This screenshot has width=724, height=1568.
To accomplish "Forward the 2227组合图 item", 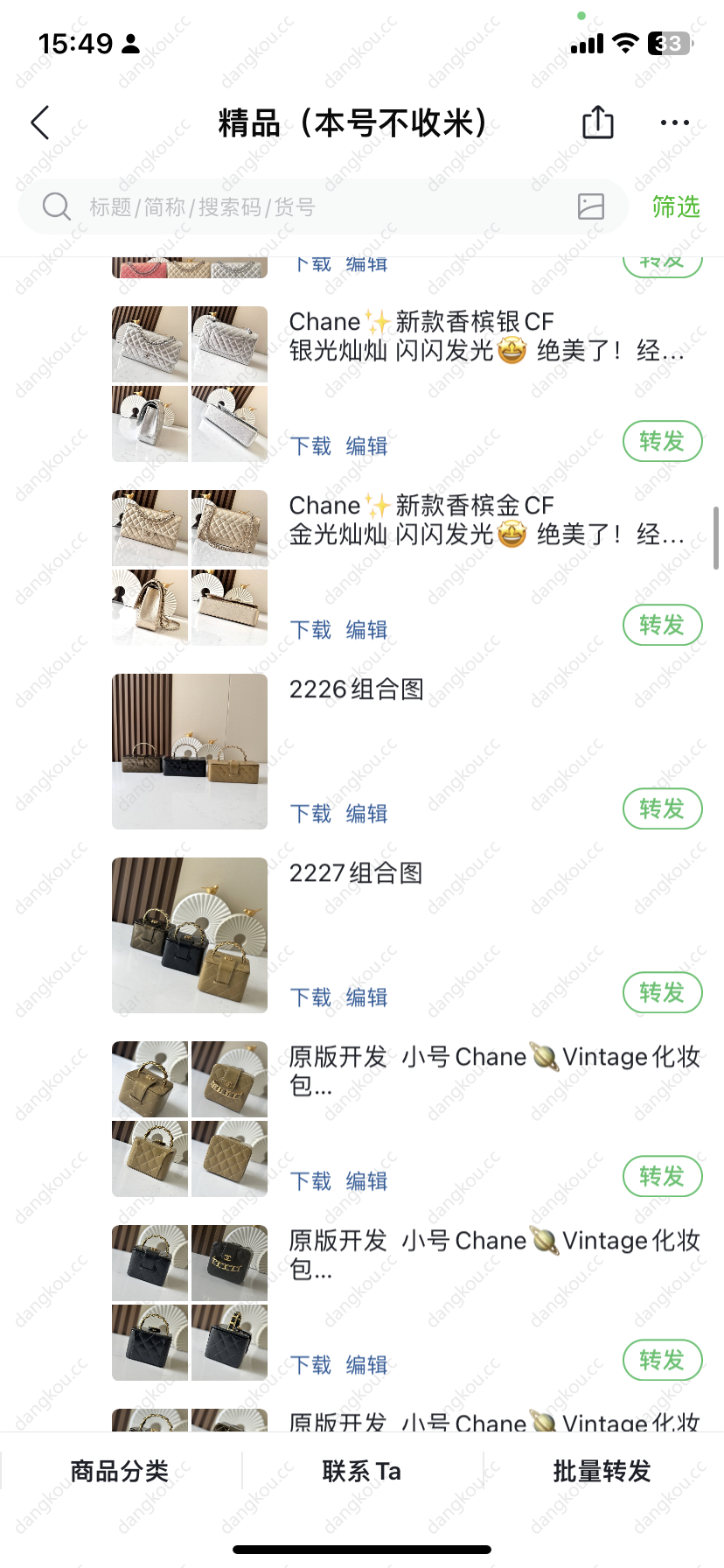I will pos(663,992).
